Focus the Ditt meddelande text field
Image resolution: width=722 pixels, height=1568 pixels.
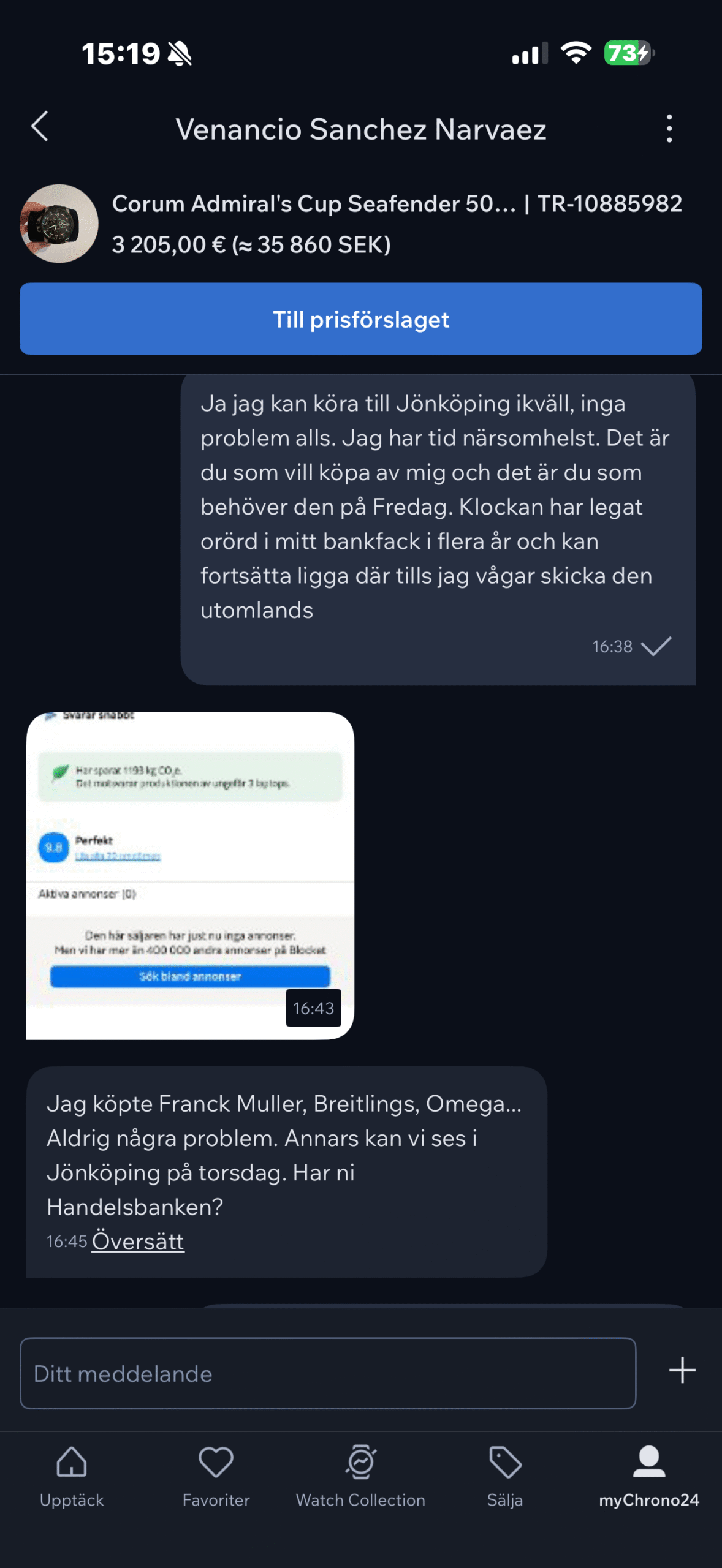(328, 1373)
